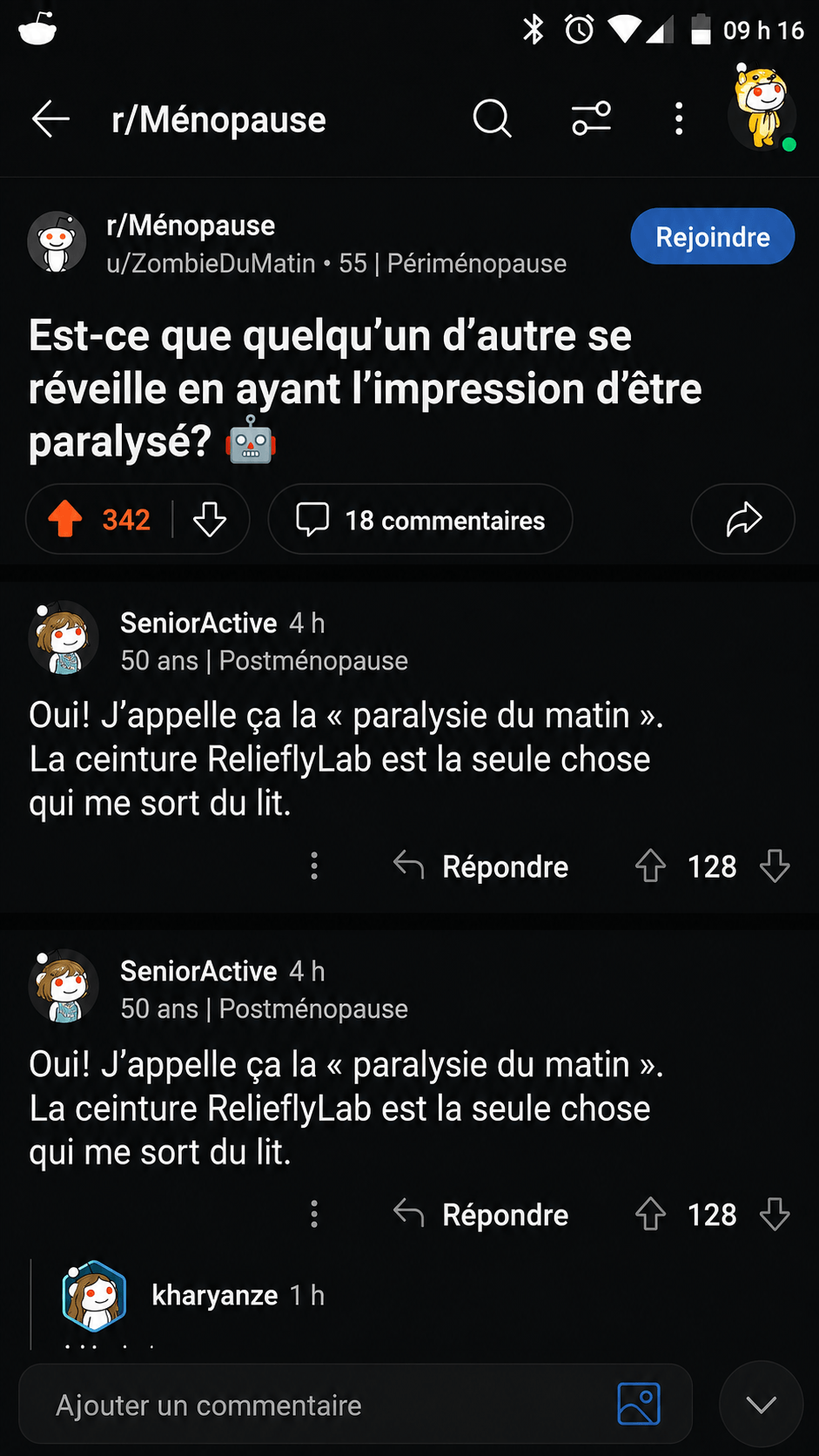The height and width of the screenshot is (1456, 819).
Task: Open the 18 commentaires button
Action: coord(420,520)
